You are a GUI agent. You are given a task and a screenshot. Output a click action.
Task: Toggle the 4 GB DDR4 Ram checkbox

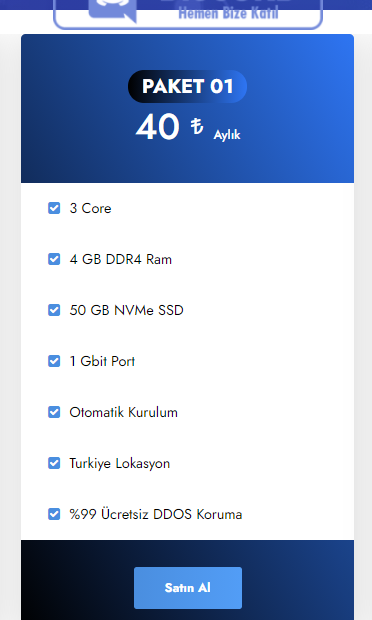pos(54,259)
